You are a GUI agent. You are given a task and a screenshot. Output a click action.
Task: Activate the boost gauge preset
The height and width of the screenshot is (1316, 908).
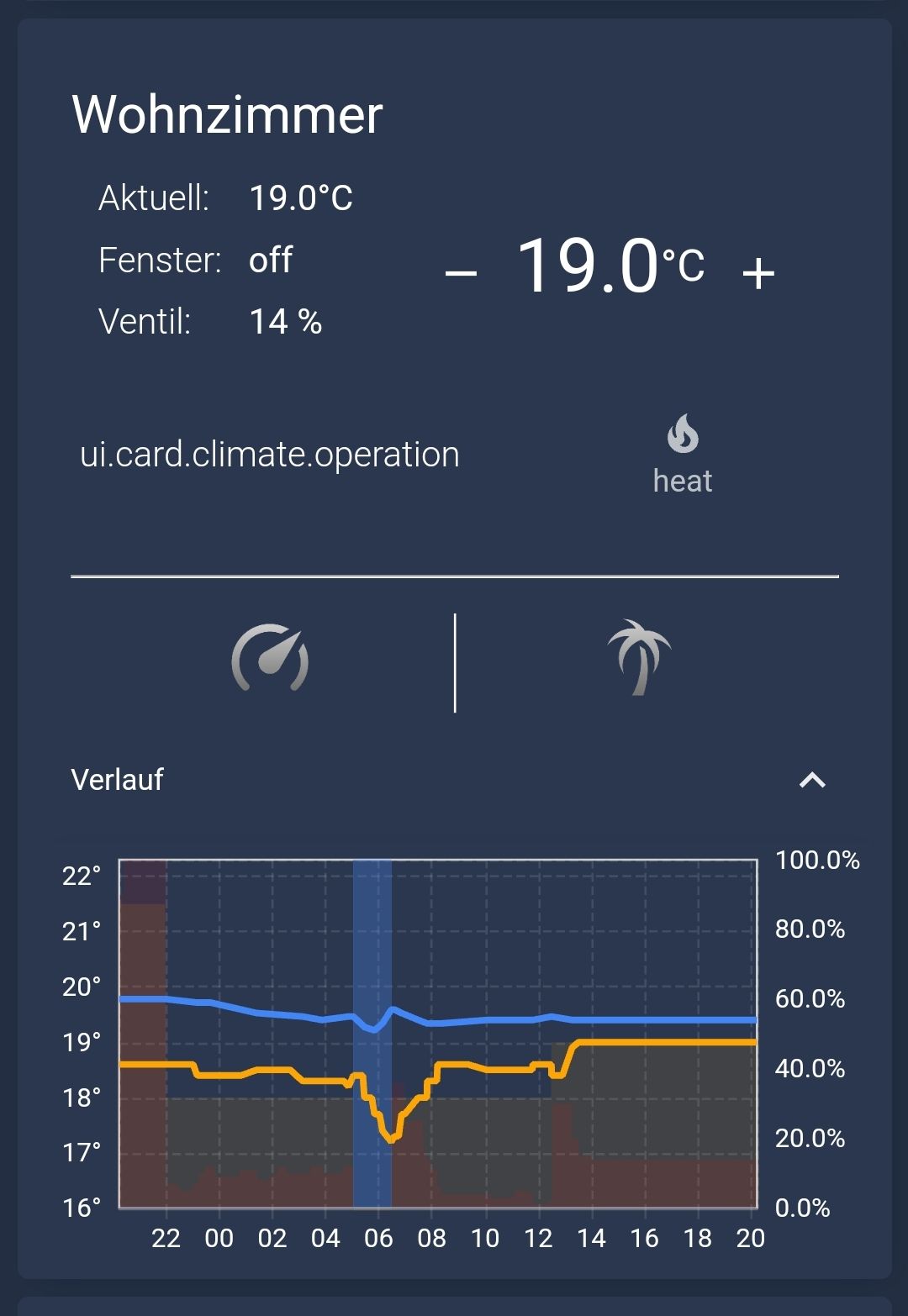click(x=270, y=659)
